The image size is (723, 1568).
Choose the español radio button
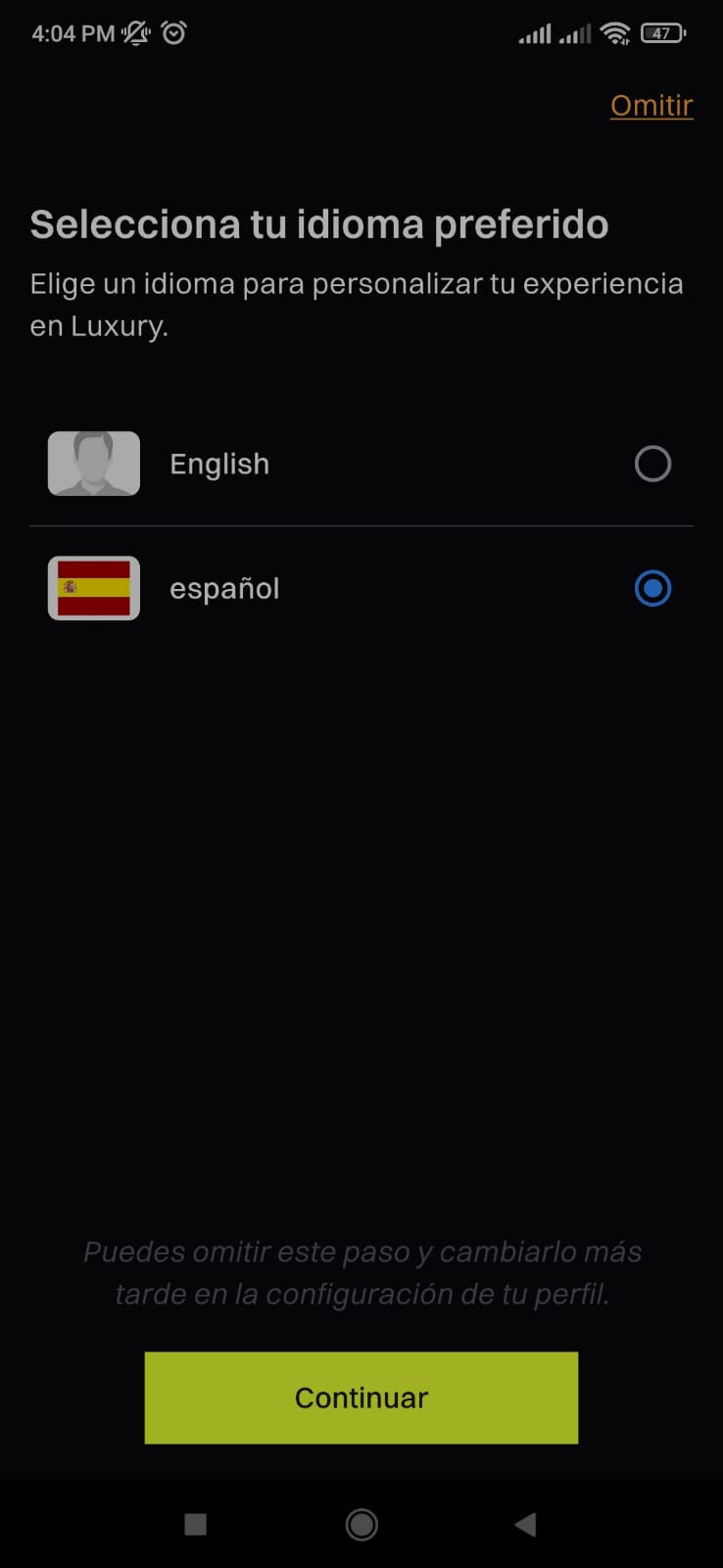tap(652, 588)
